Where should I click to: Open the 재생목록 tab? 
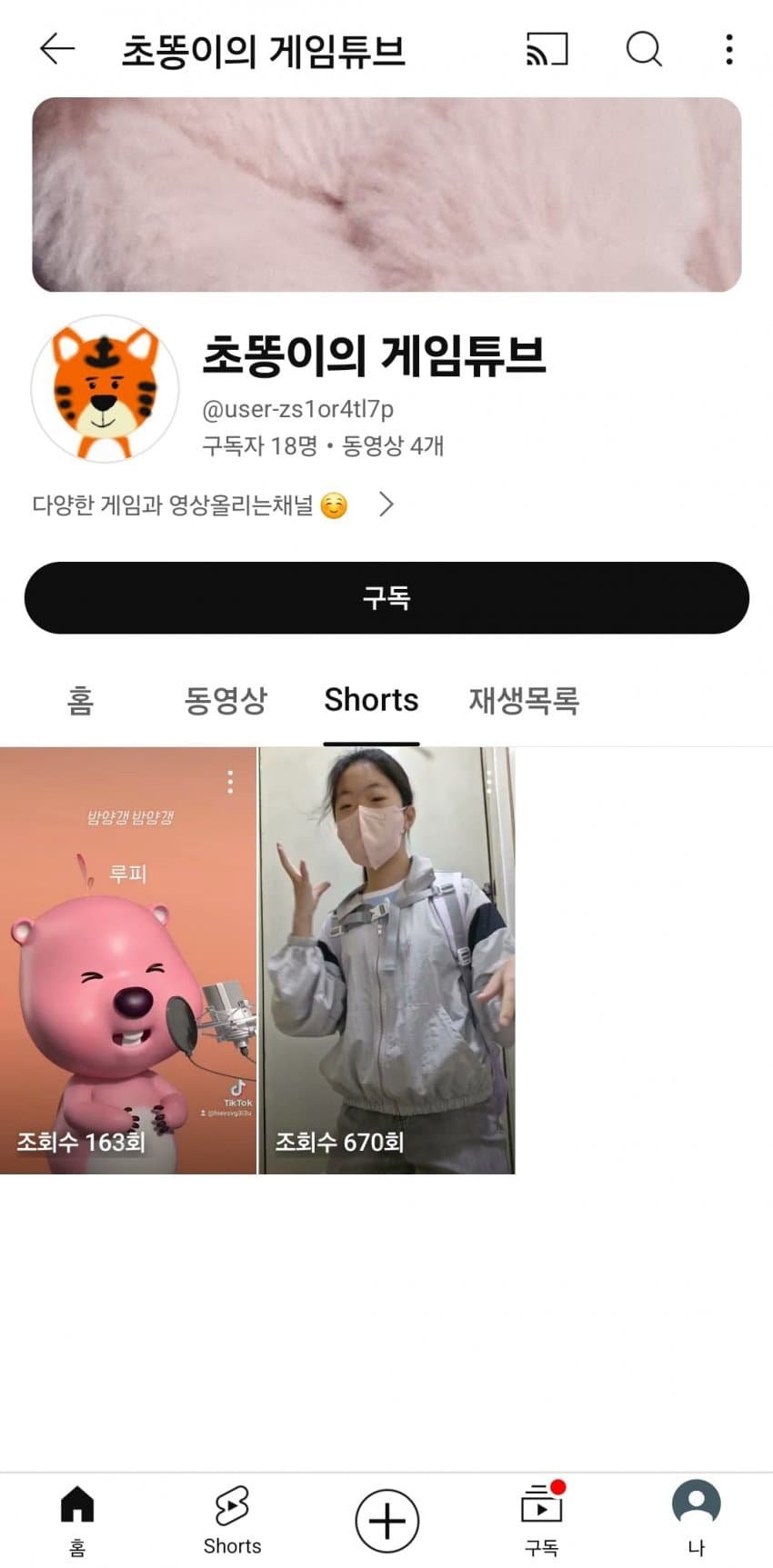pos(524,700)
